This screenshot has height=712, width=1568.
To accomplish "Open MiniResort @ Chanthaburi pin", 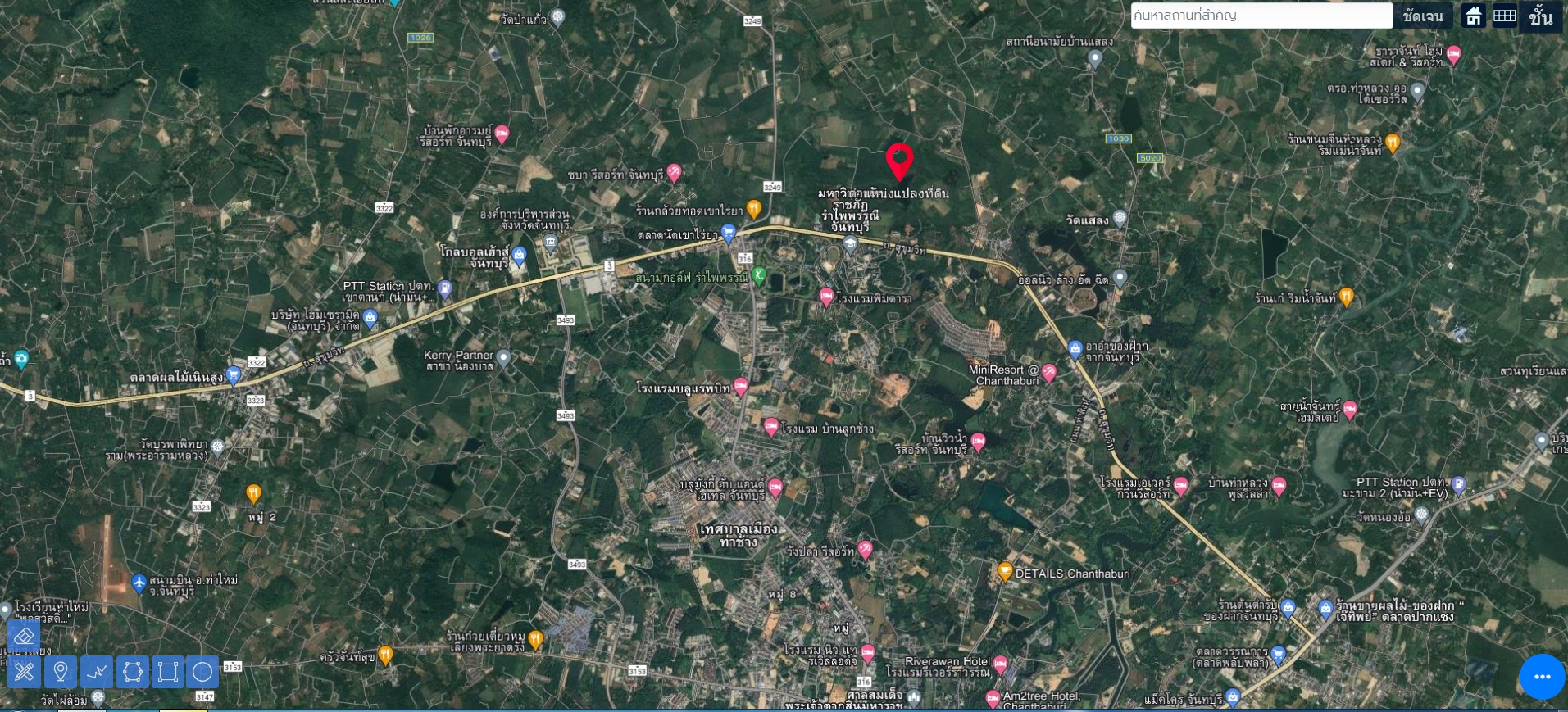I will point(1048,373).
